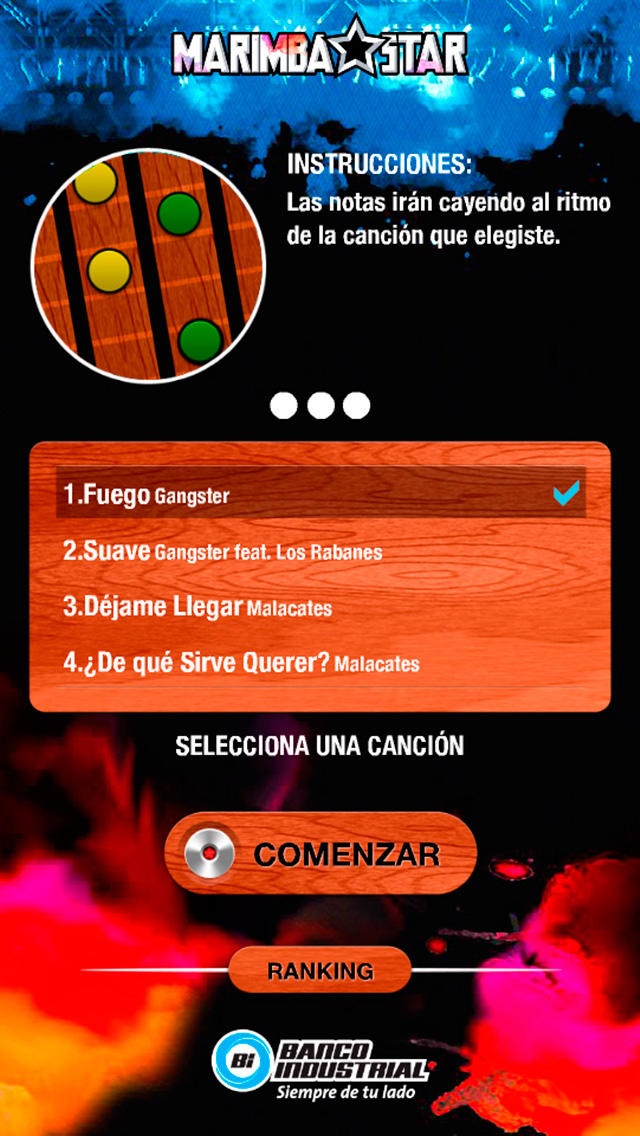The width and height of the screenshot is (640, 1136).
Task: Open the RANKING leaderboard
Action: tap(320, 970)
